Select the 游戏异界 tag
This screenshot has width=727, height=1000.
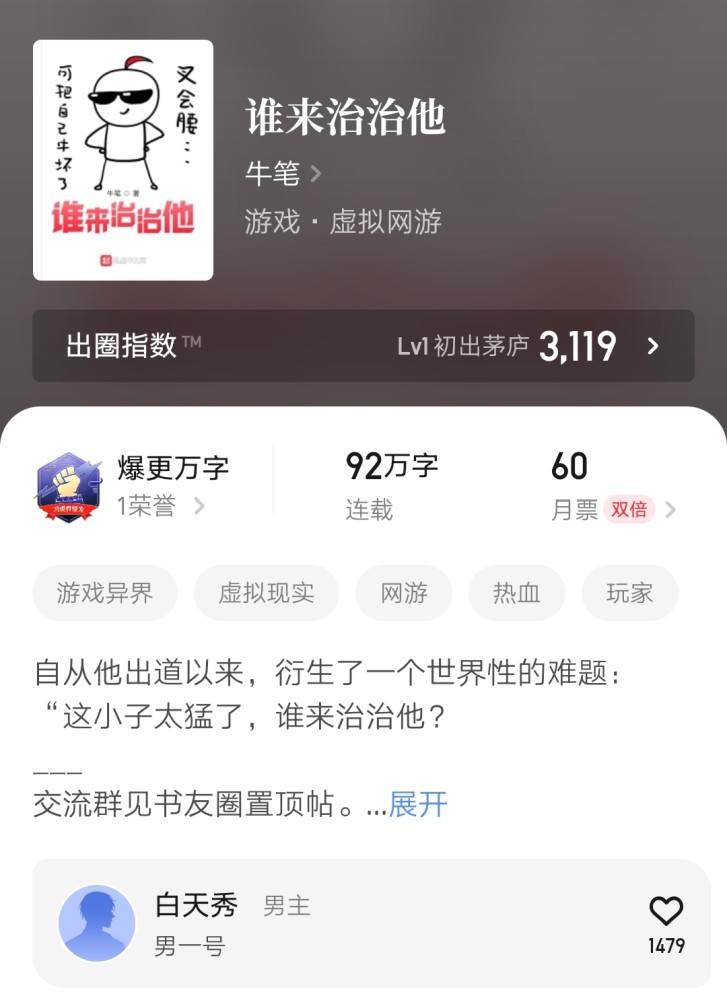tap(104, 593)
